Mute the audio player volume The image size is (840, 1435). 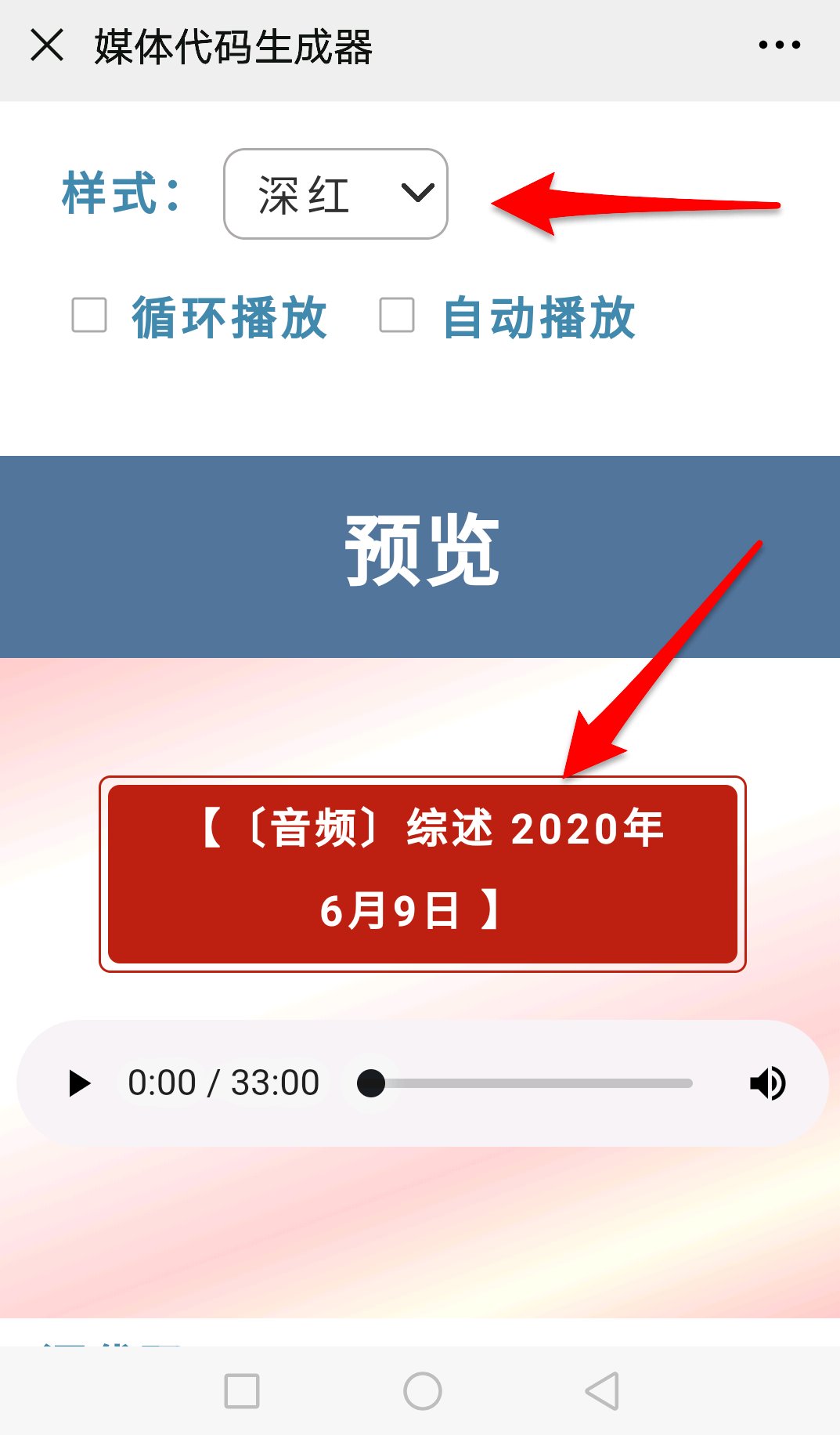(767, 1083)
